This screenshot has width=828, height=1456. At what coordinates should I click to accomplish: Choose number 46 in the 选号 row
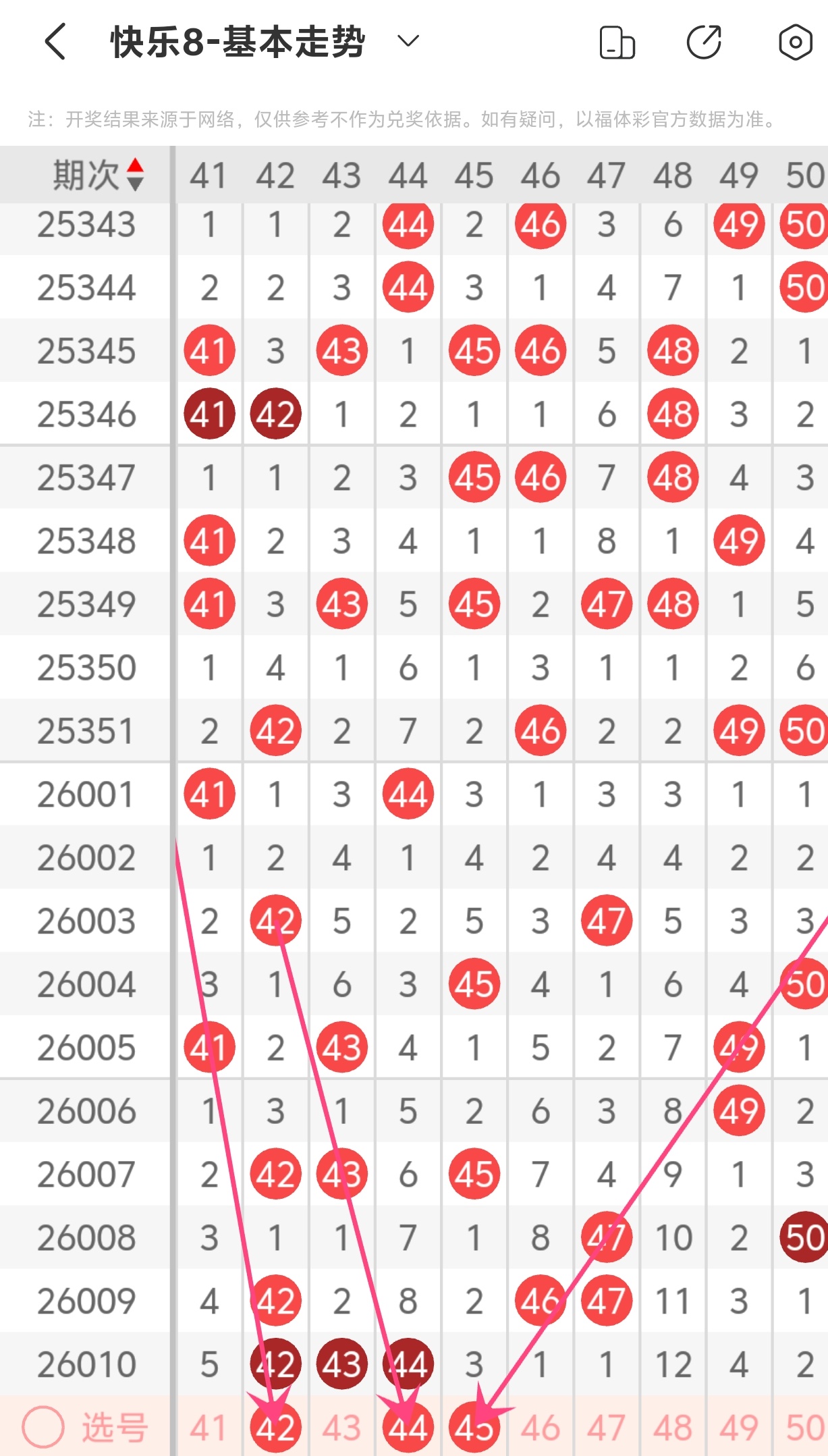540,1428
